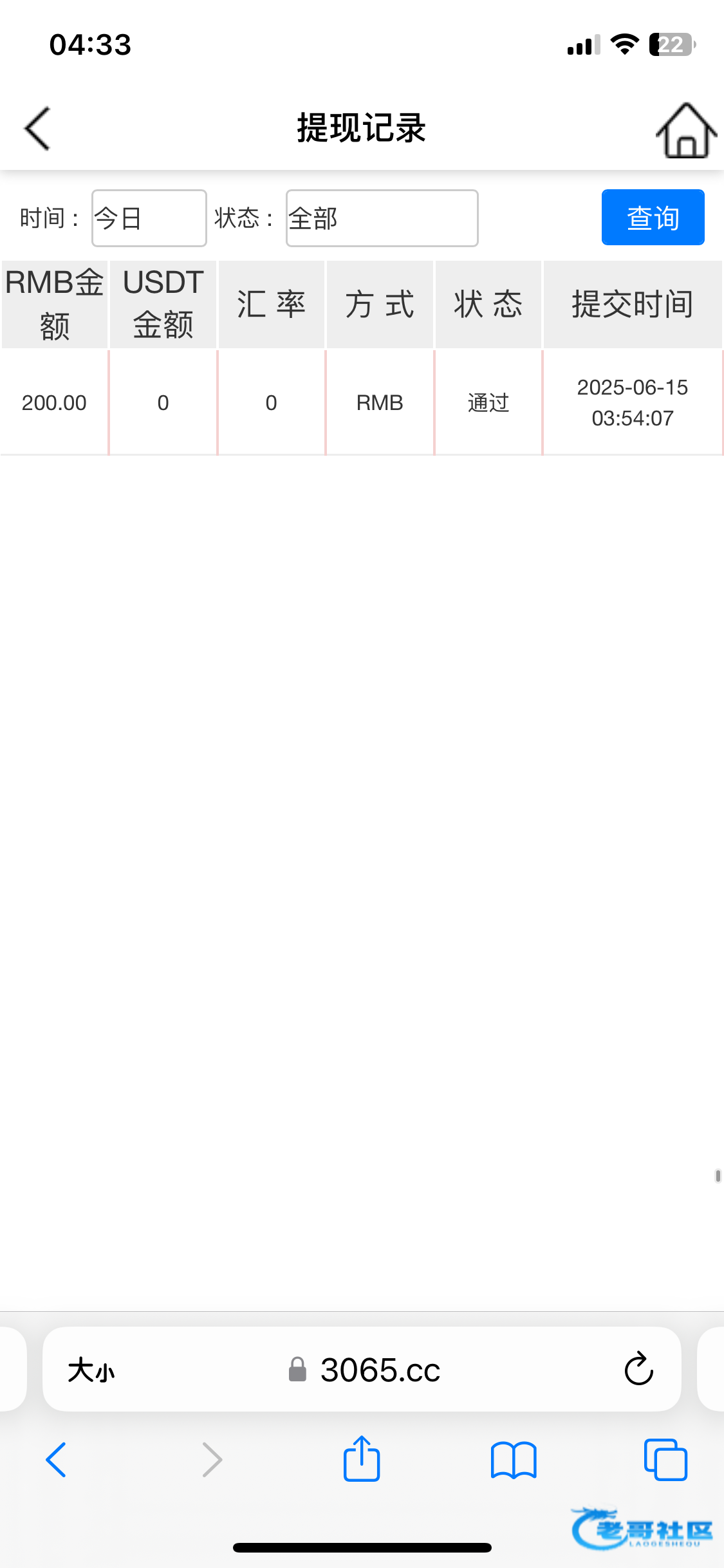This screenshot has height=1568, width=724.
Task: Share this page via the share icon
Action: click(x=362, y=1459)
